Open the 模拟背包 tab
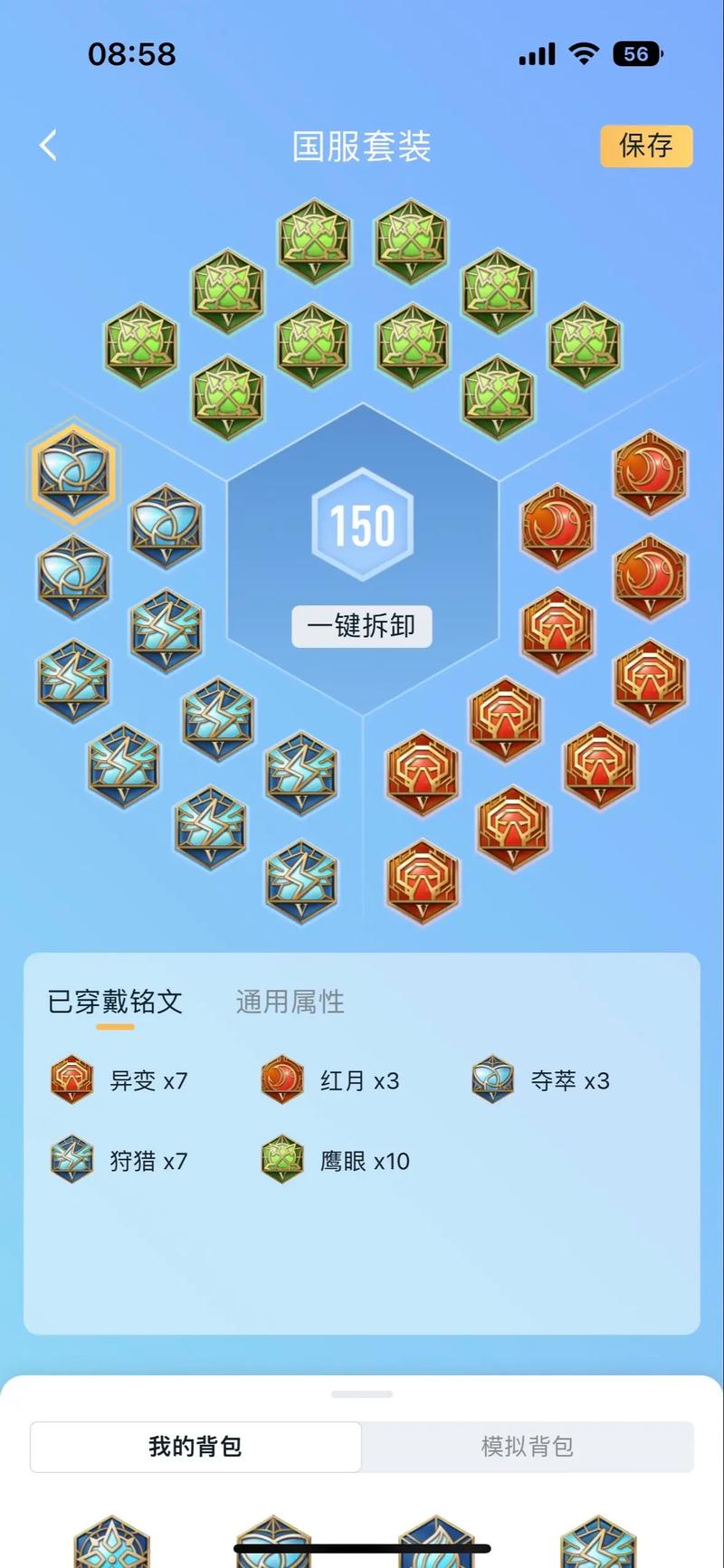 coord(528,1447)
